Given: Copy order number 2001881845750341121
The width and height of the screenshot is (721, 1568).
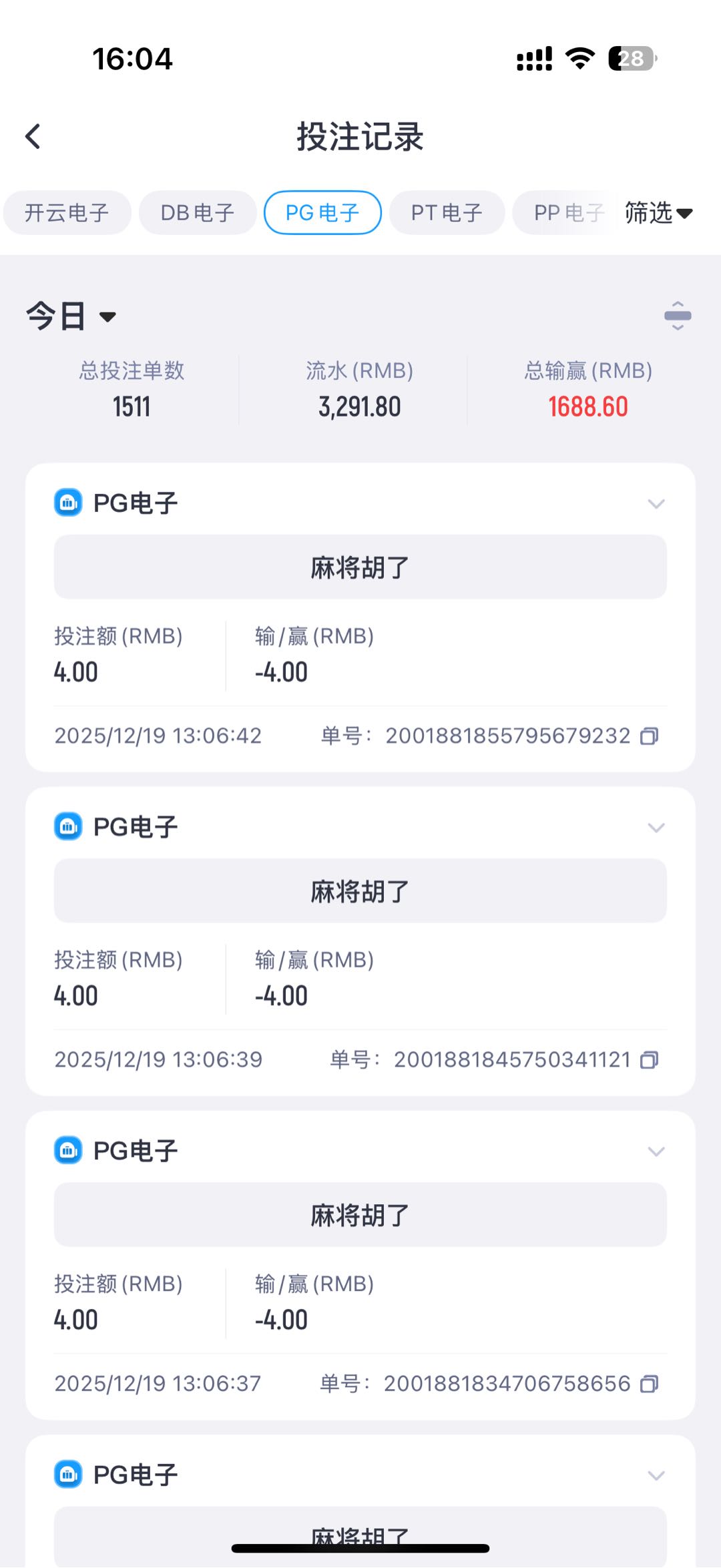Looking at the screenshot, I should coord(649,1060).
